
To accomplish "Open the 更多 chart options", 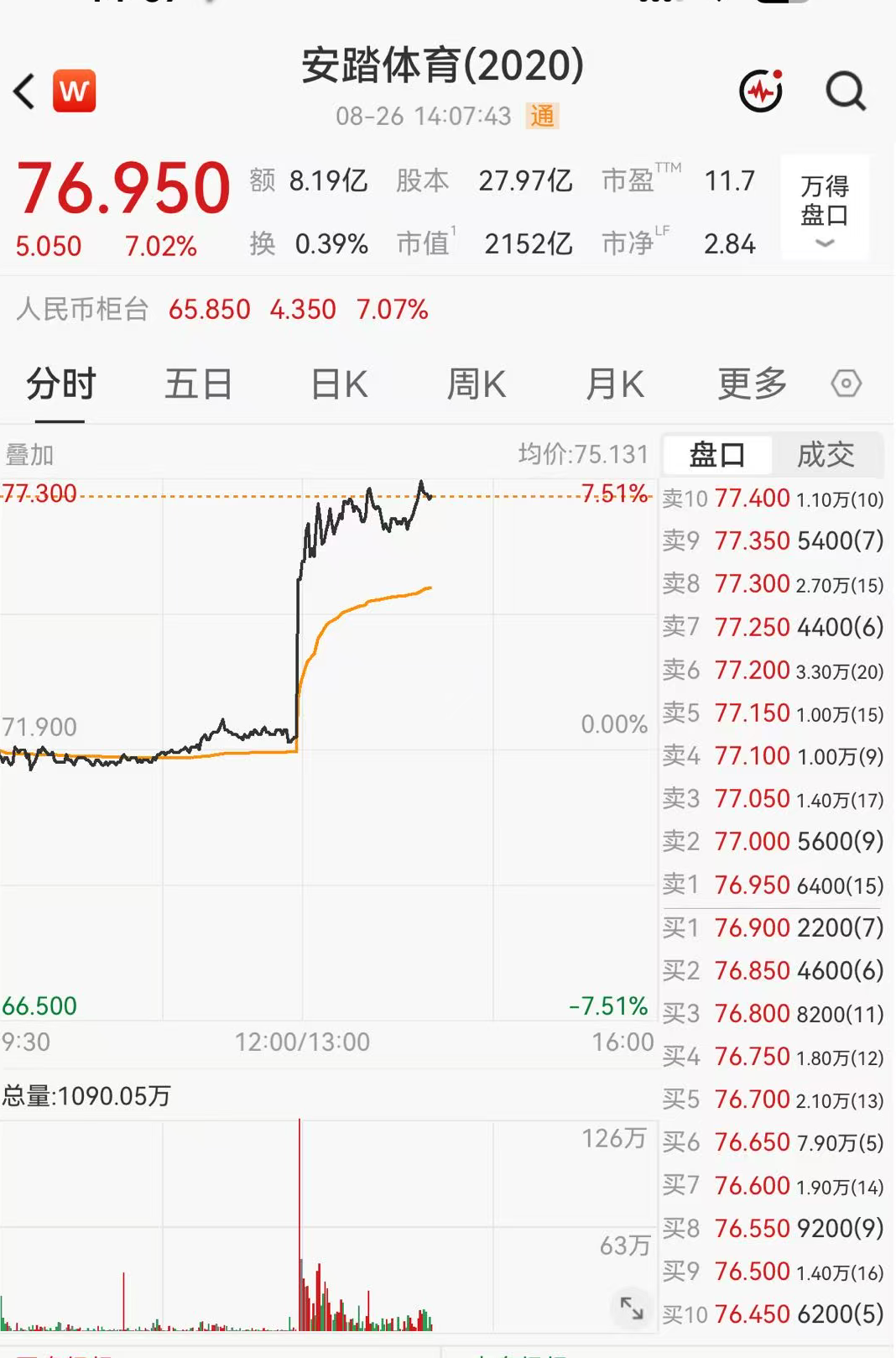I will [753, 384].
